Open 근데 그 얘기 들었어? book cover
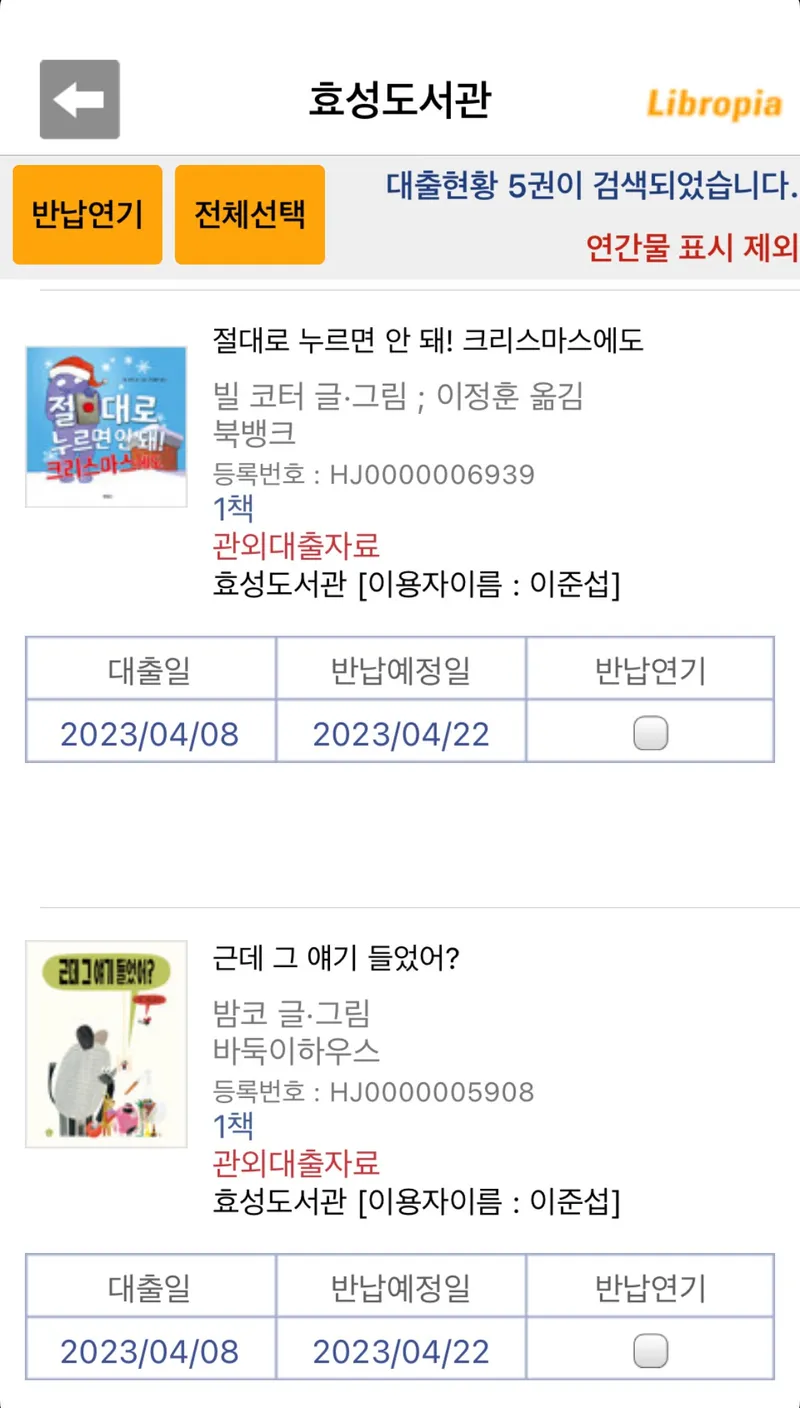This screenshot has height=1408, width=800. (106, 1044)
